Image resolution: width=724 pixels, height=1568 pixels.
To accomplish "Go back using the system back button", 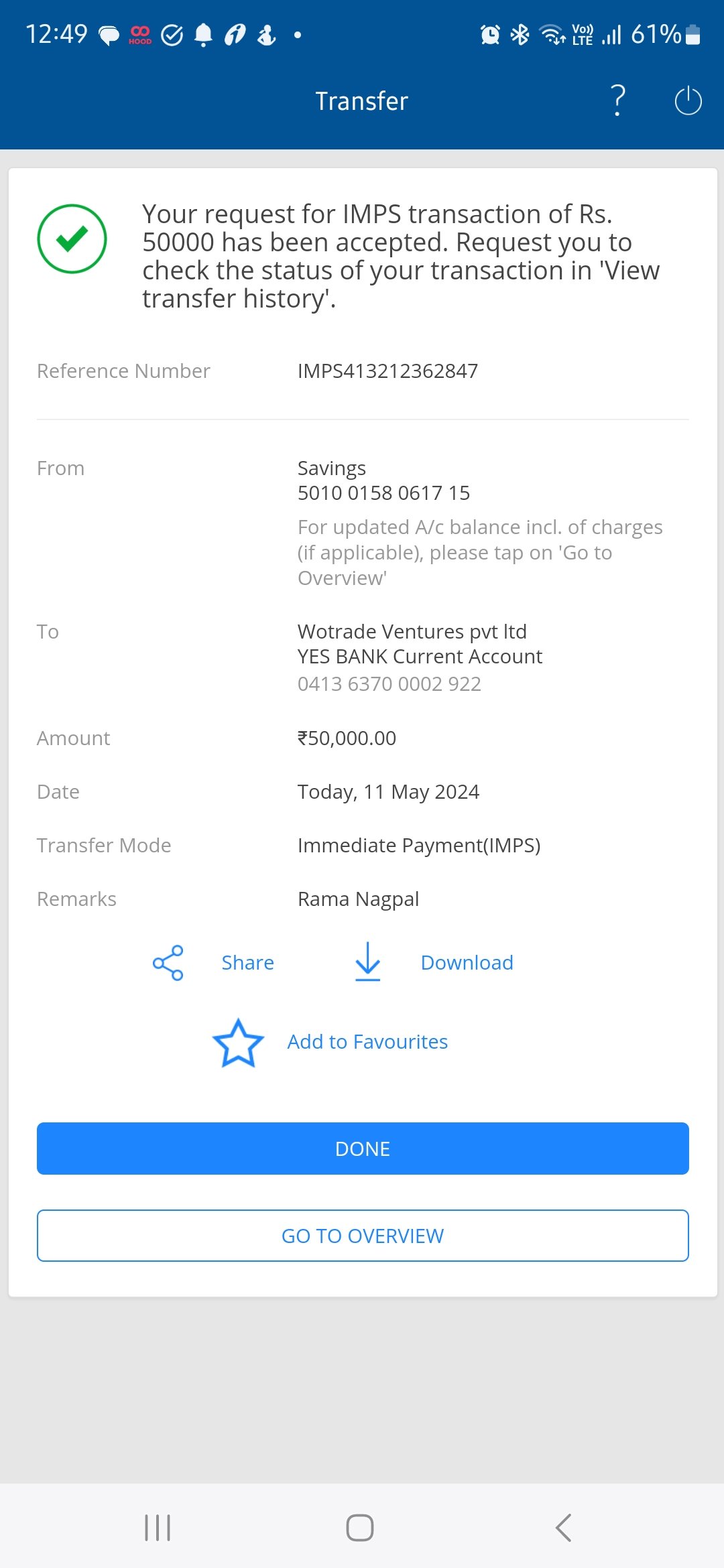I will [x=564, y=1528].
